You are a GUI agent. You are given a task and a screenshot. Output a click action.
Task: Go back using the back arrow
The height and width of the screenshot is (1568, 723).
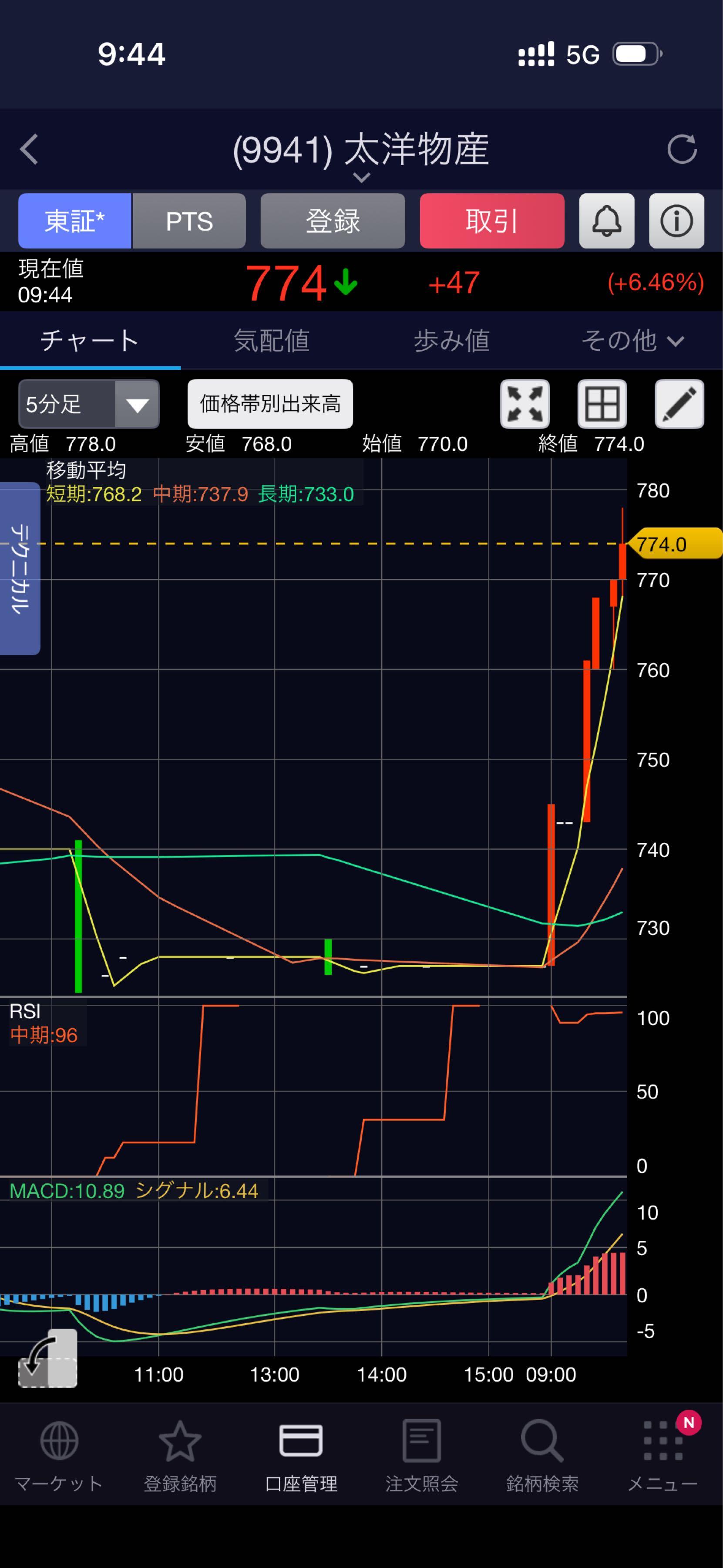(29, 149)
